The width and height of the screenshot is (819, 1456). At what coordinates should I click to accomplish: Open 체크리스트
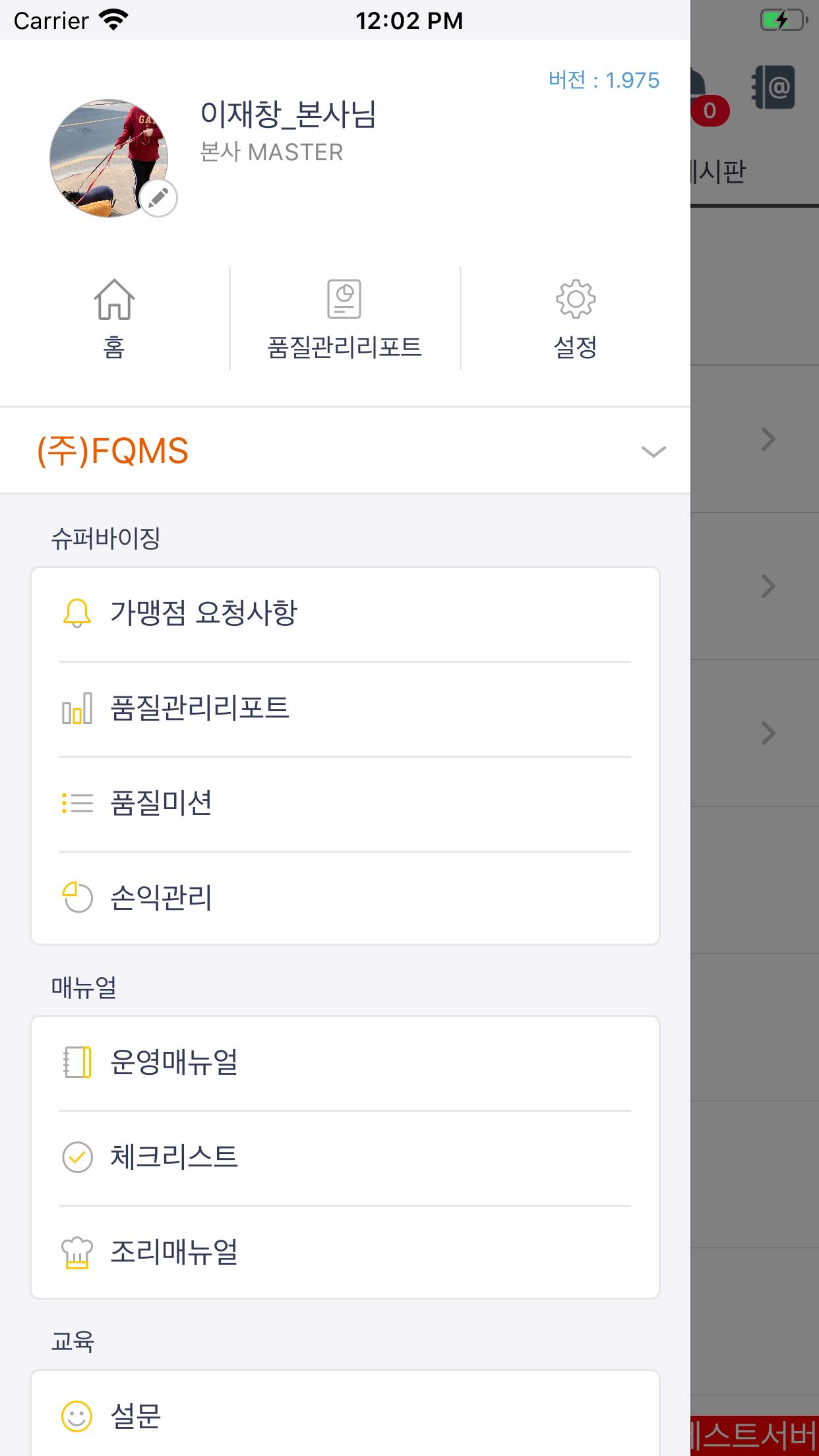(345, 1158)
